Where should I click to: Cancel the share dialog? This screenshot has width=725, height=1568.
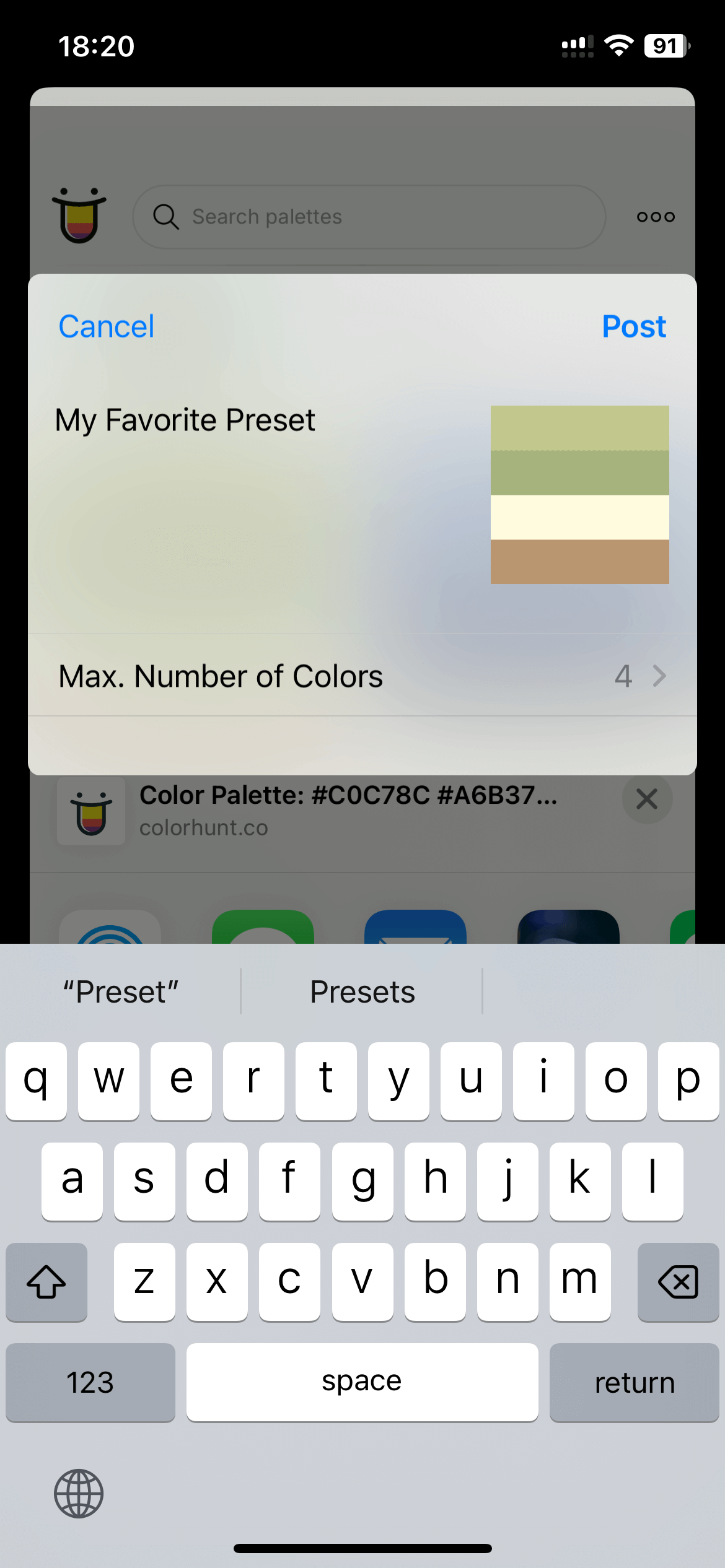(106, 326)
